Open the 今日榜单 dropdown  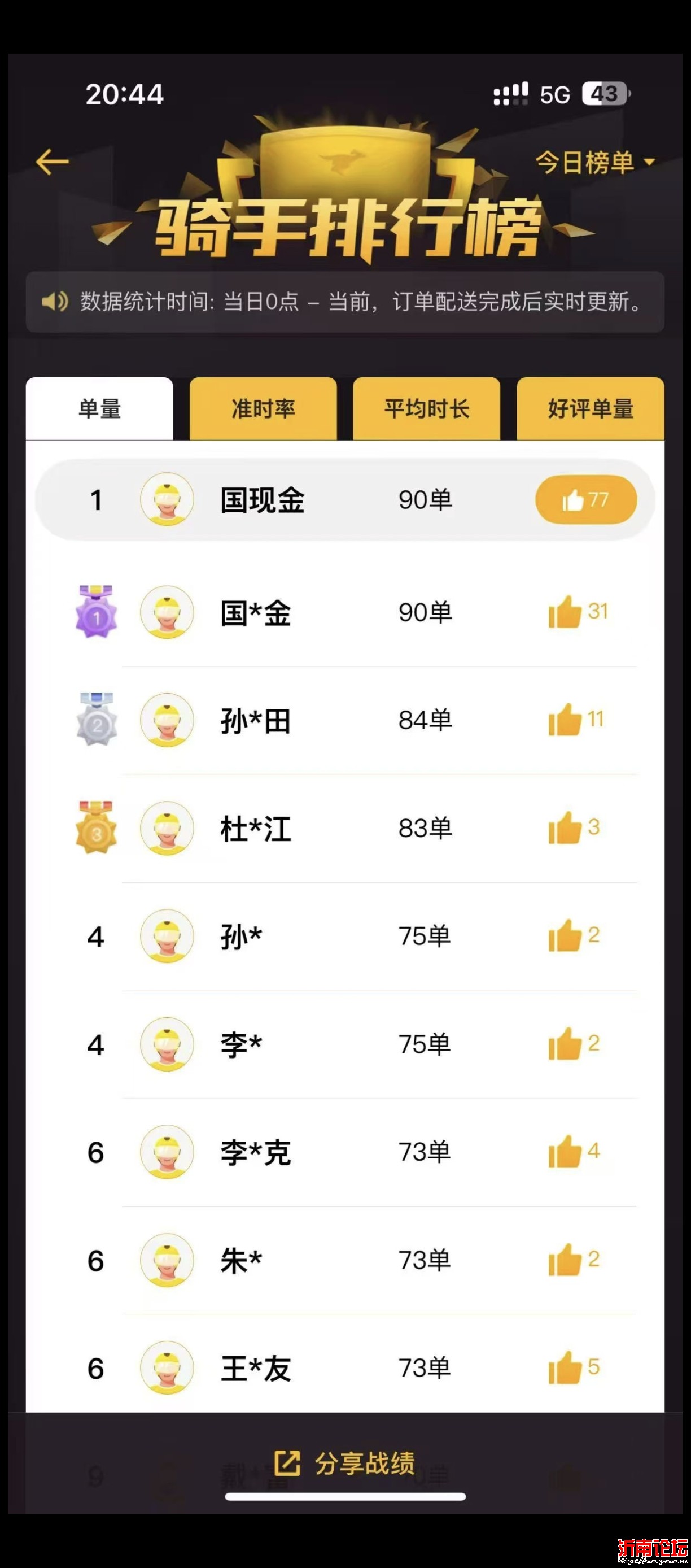click(594, 162)
